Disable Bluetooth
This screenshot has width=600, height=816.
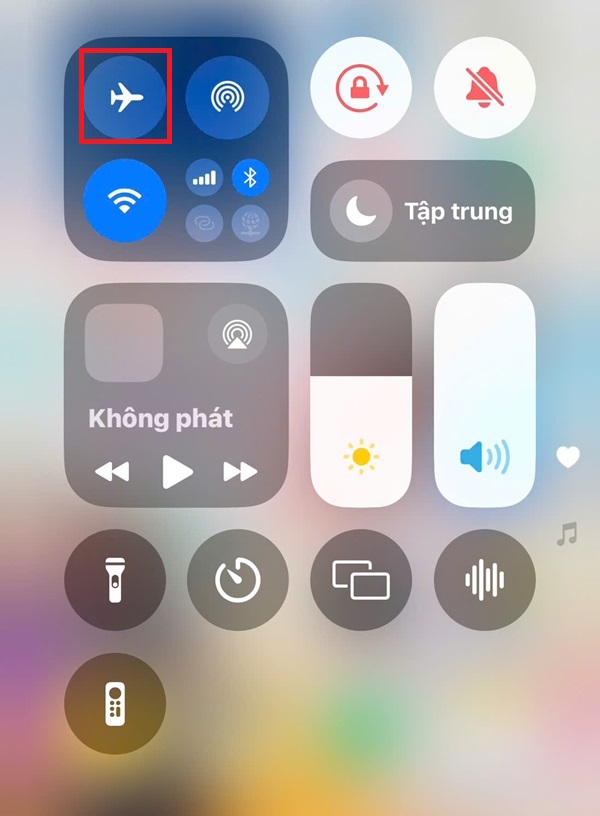(250, 178)
